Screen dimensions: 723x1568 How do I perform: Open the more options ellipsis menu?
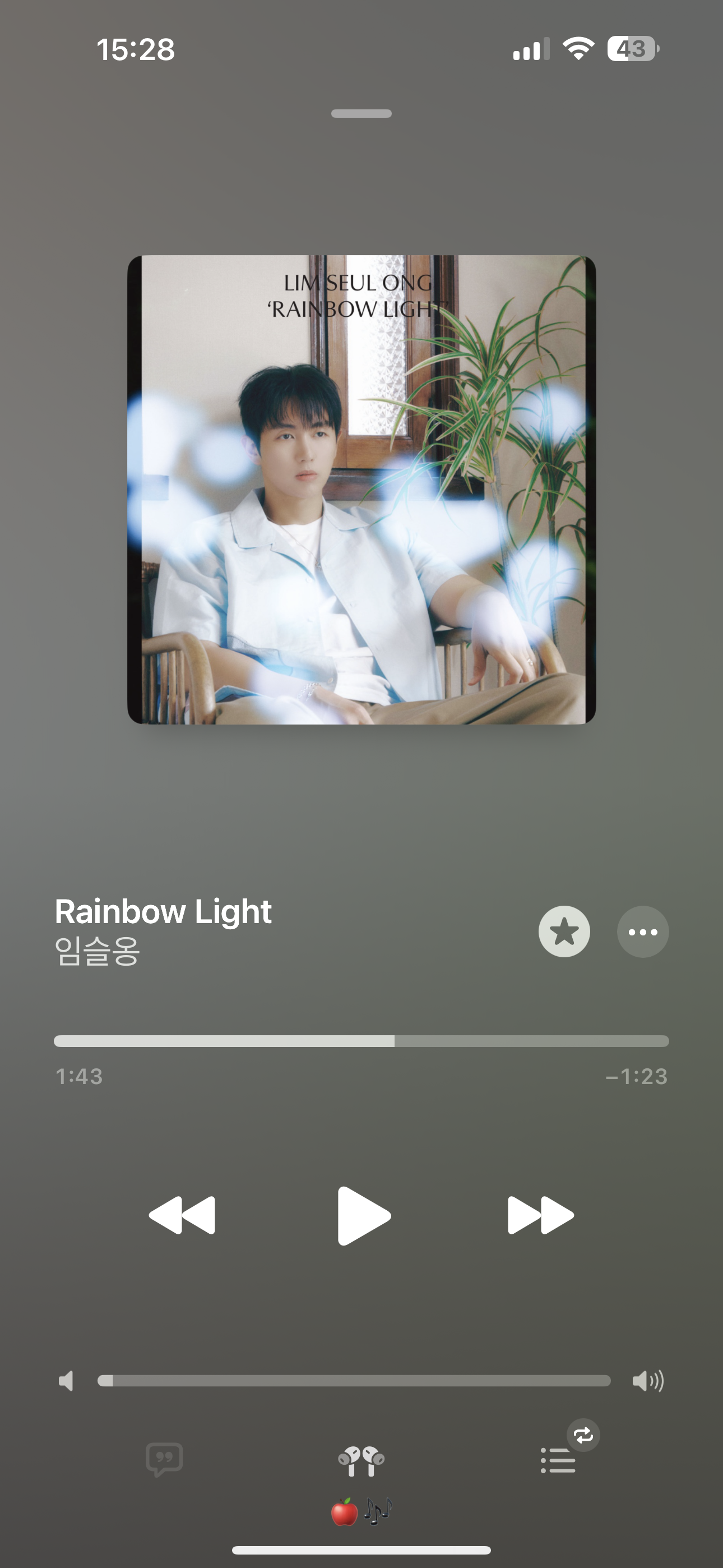[643, 931]
